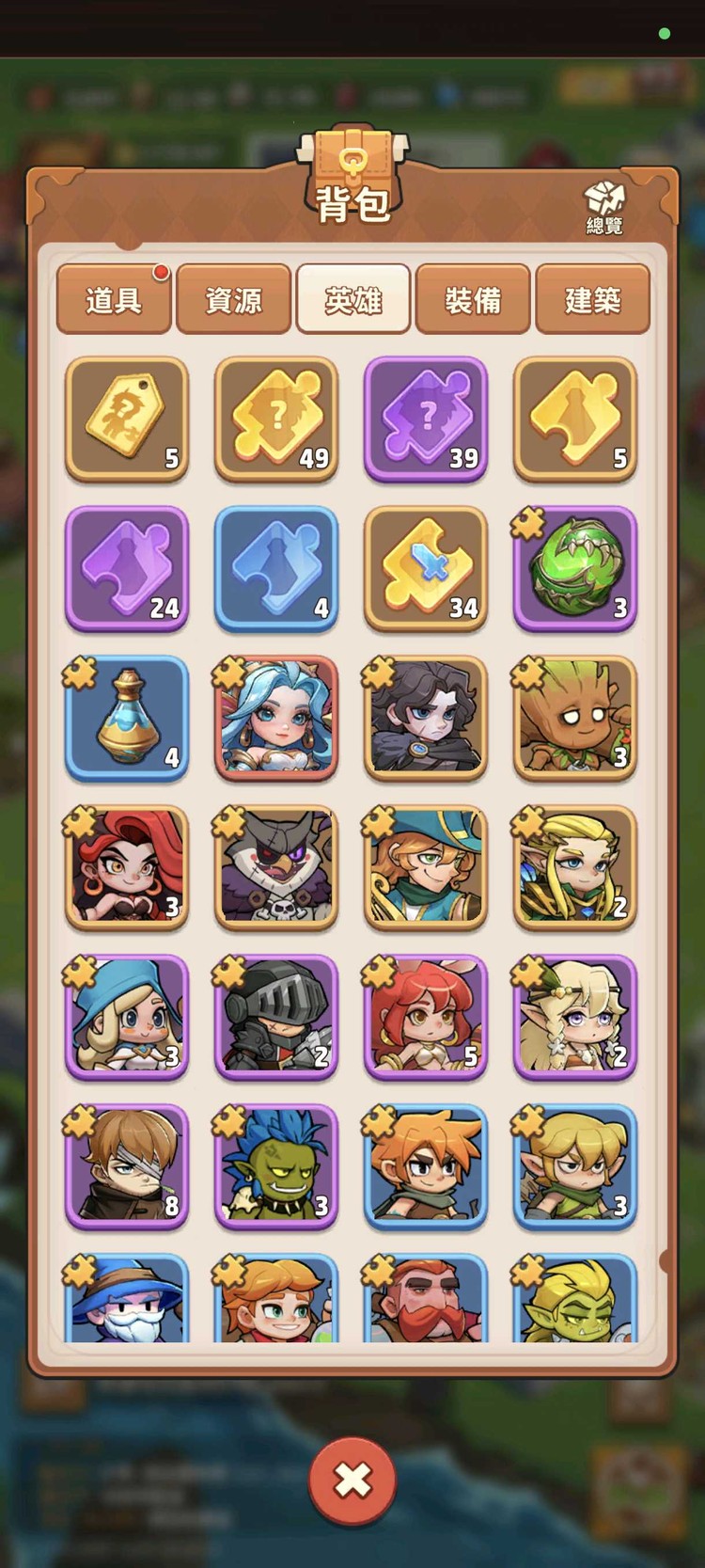The image size is (705, 1568).
Task: Select the tree creature hero shard
Action: [575, 718]
